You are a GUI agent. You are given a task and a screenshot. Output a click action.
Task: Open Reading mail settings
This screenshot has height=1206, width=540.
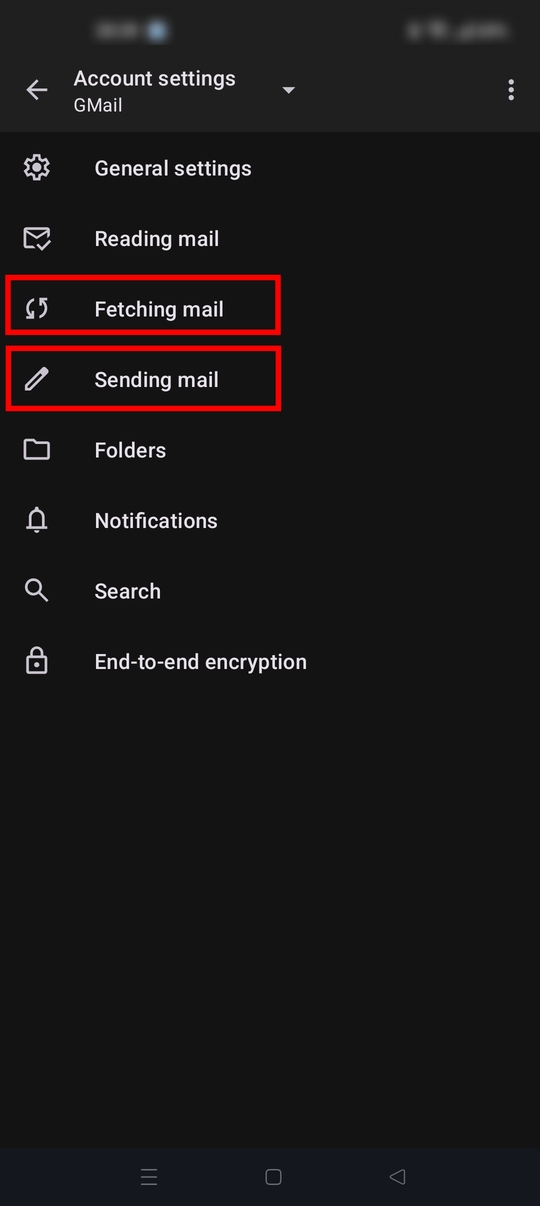click(x=270, y=239)
